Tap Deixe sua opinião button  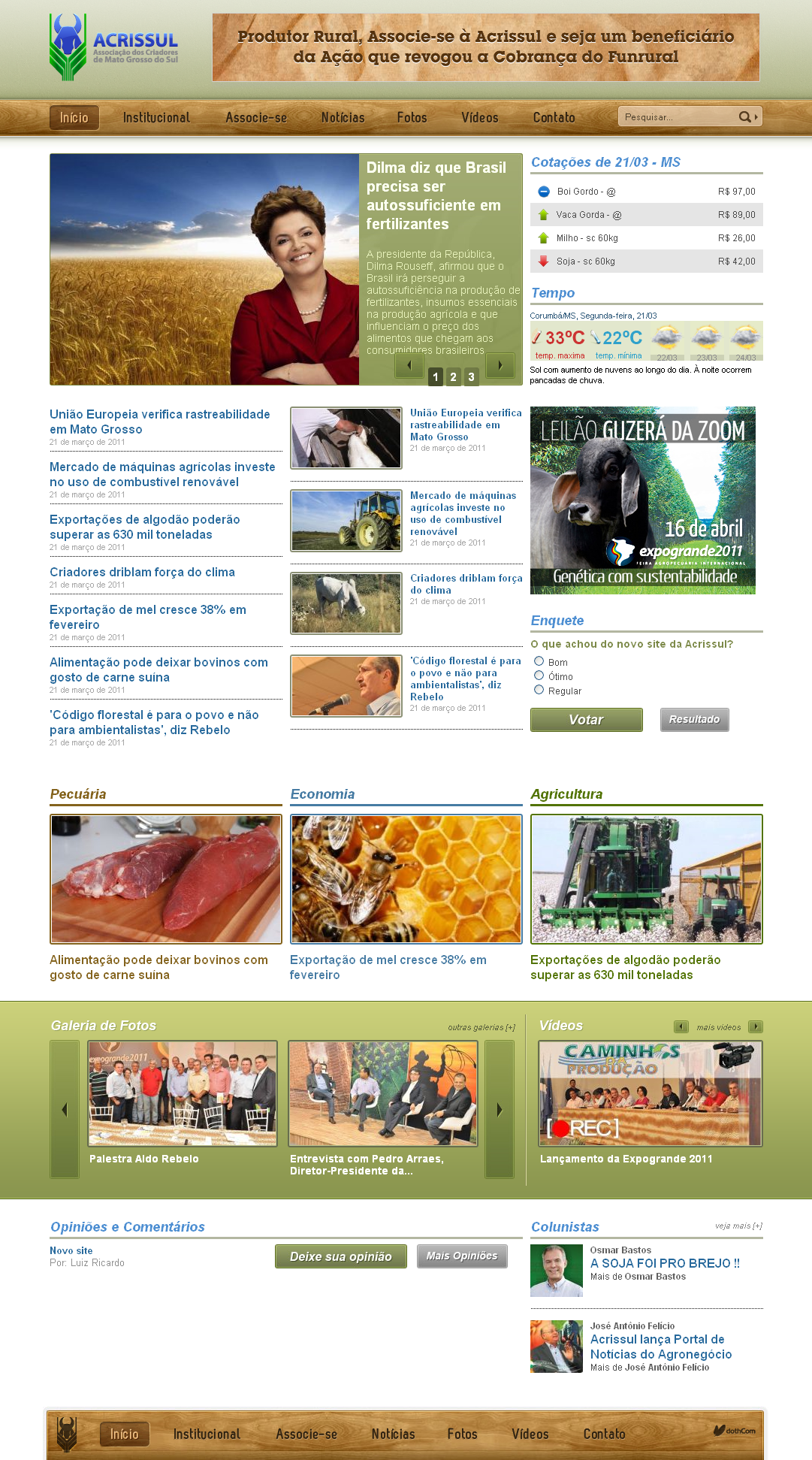pos(340,1256)
